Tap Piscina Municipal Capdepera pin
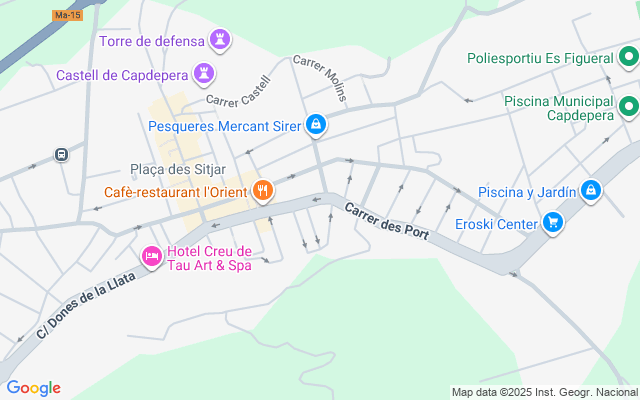This screenshot has width=640, height=400. pos(629,106)
